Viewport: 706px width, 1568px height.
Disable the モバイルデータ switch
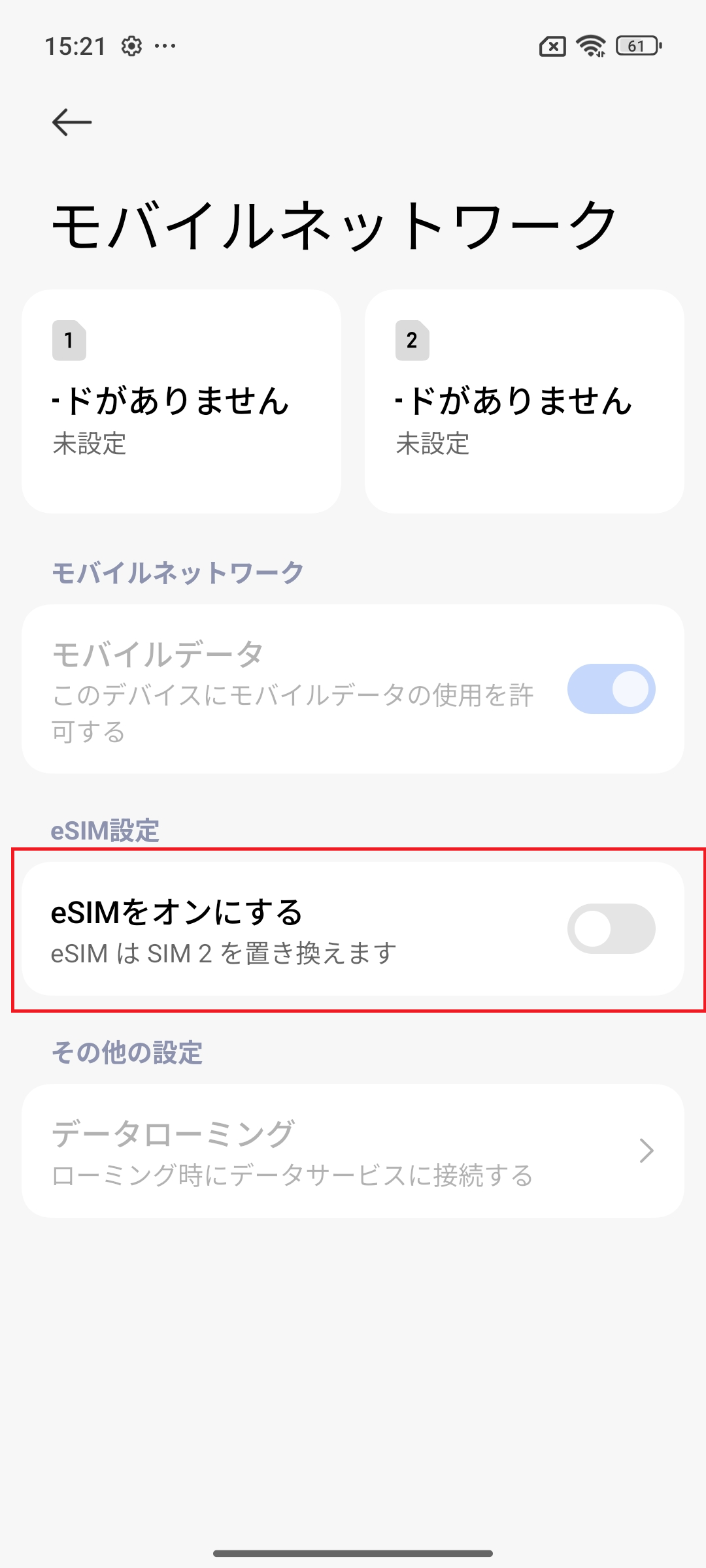(612, 688)
